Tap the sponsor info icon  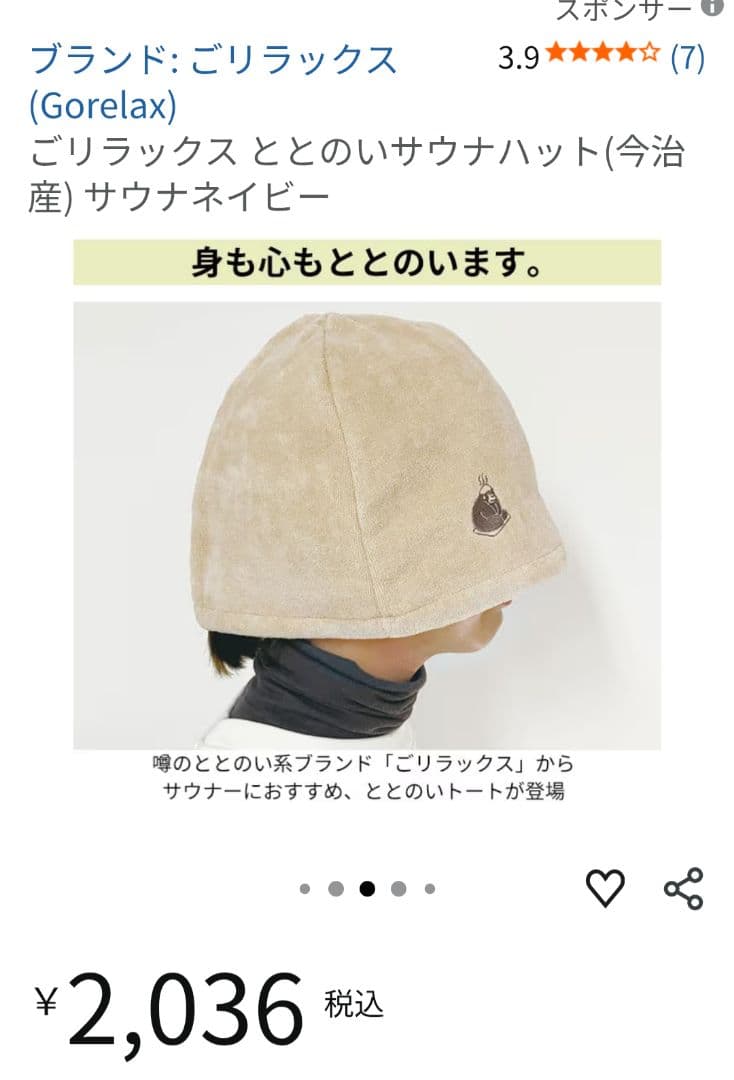coord(712,9)
